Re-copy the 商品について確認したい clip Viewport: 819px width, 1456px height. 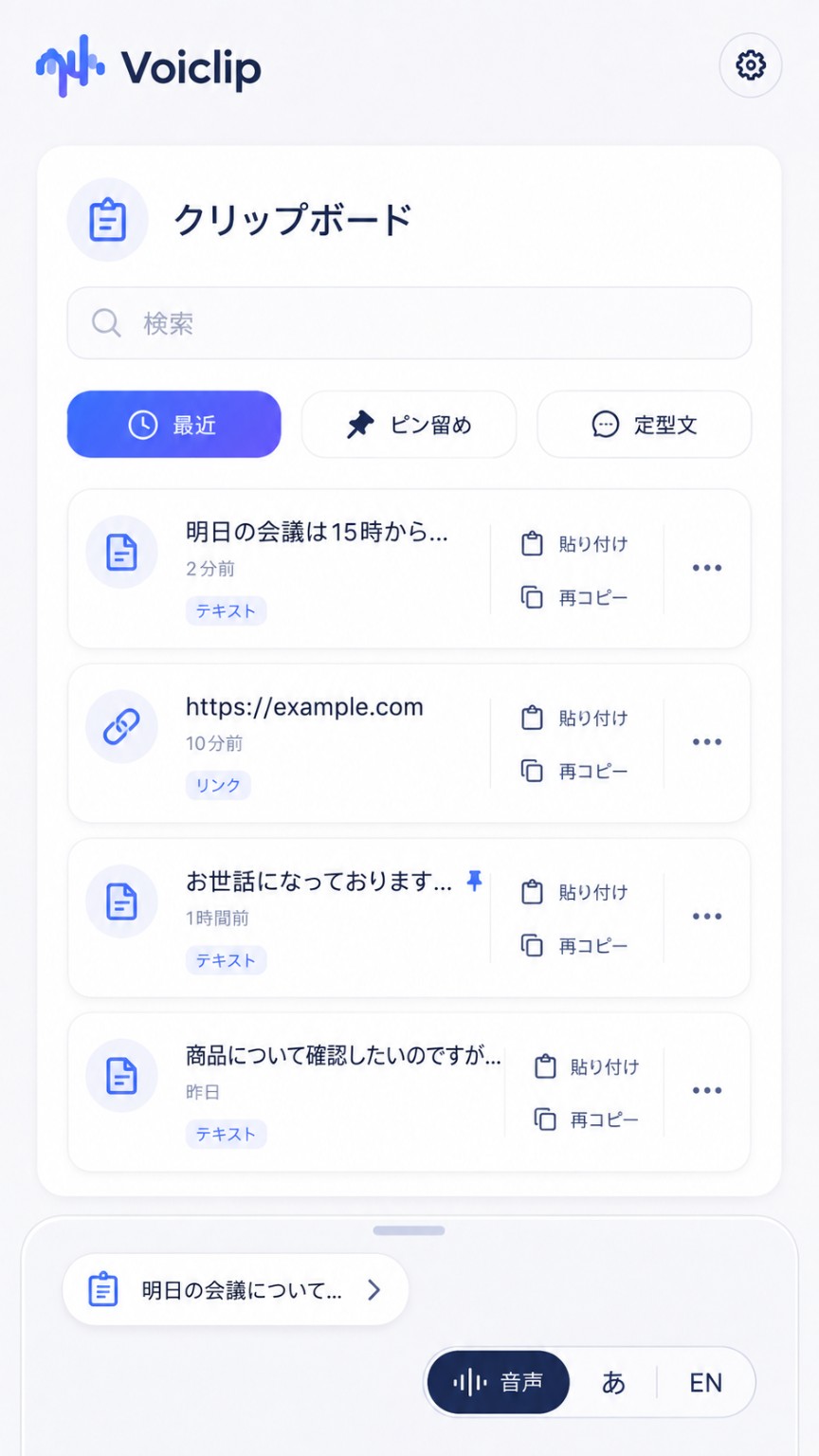(x=586, y=1119)
